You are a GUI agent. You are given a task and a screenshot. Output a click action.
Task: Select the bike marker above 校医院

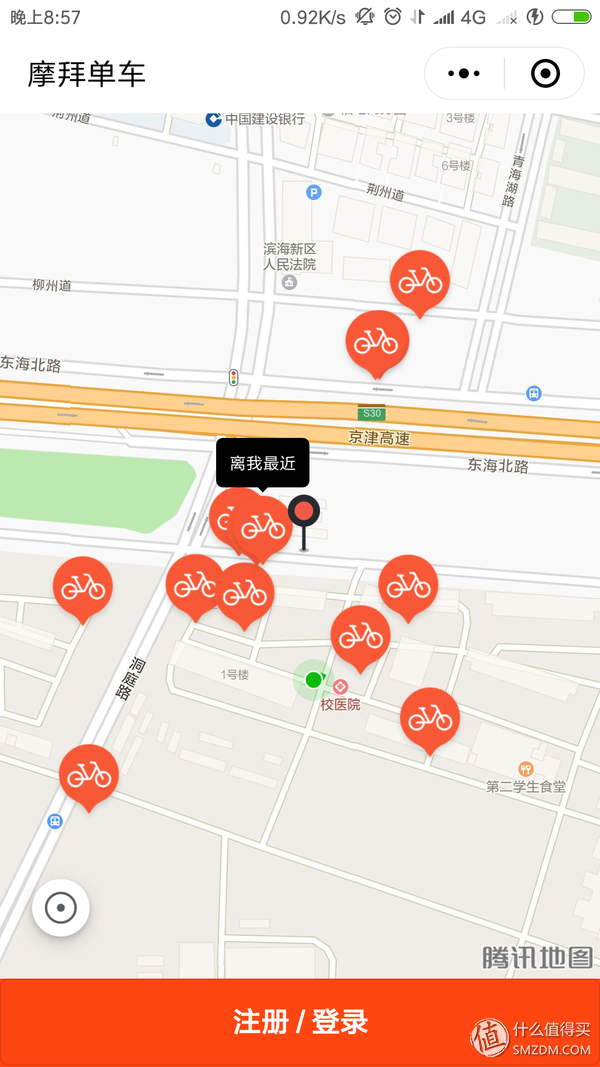(360, 634)
